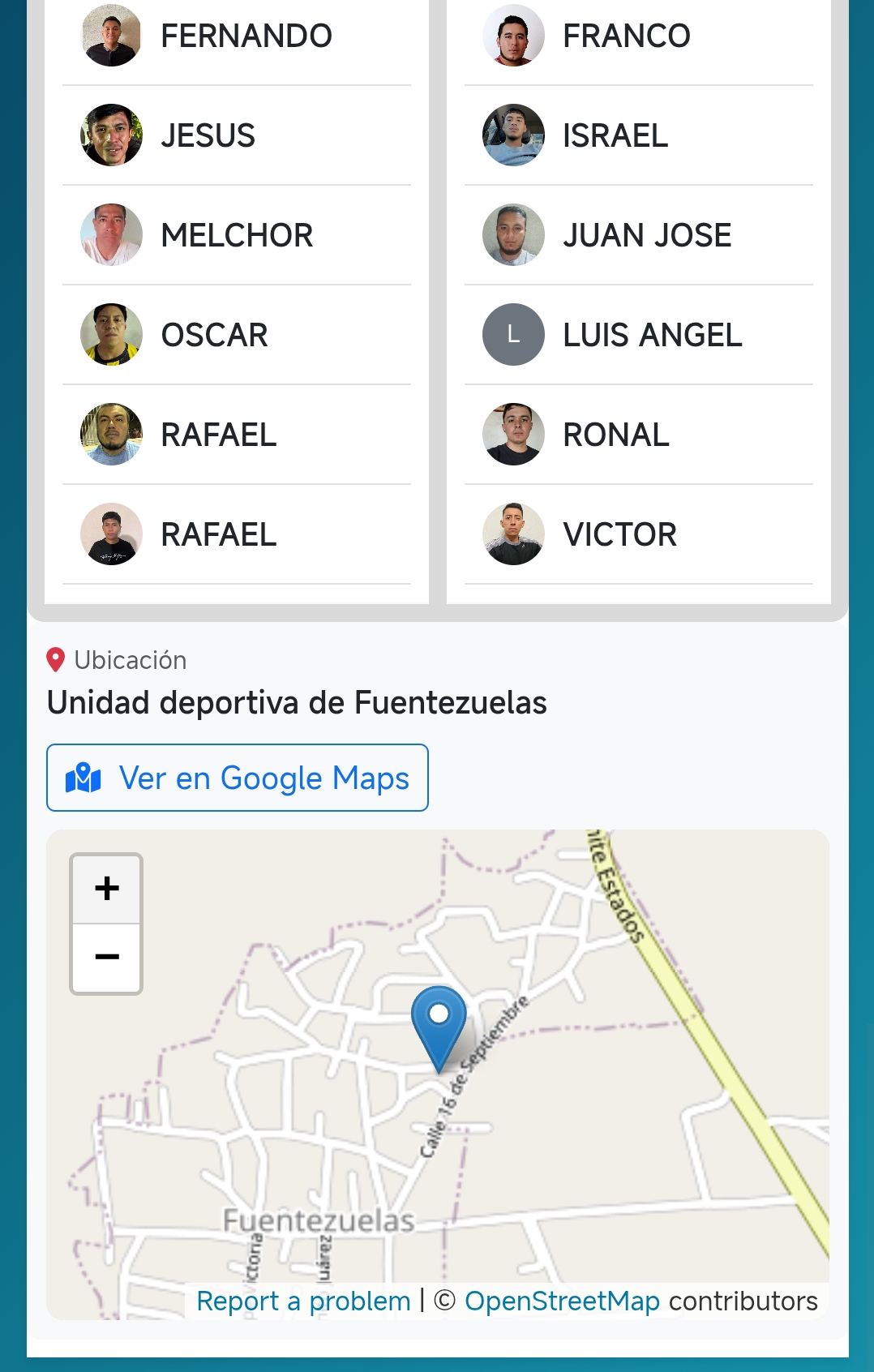
Task: Select the first RAFAEL entry
Action: [217, 435]
